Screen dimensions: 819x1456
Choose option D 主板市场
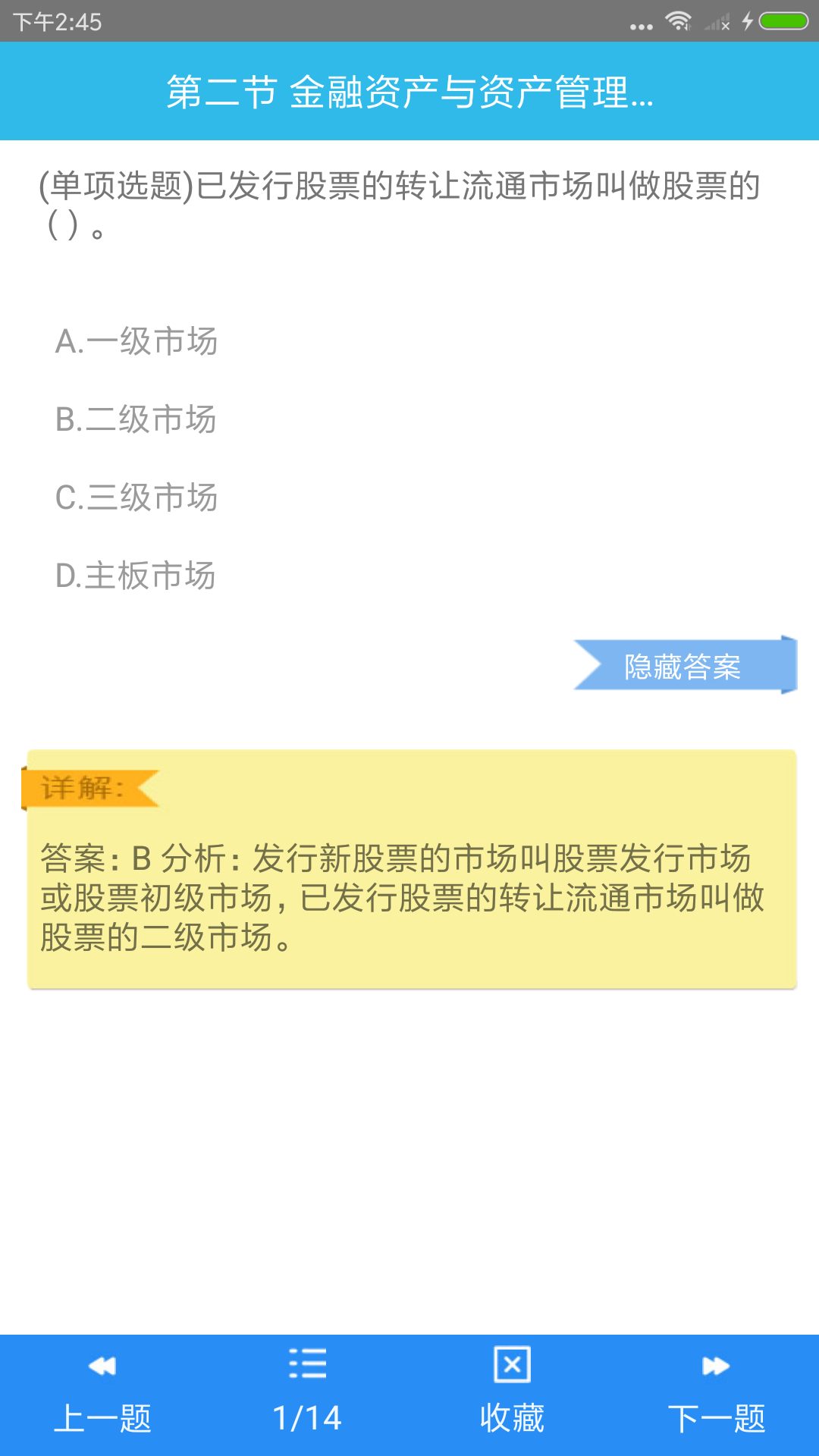pos(136,576)
